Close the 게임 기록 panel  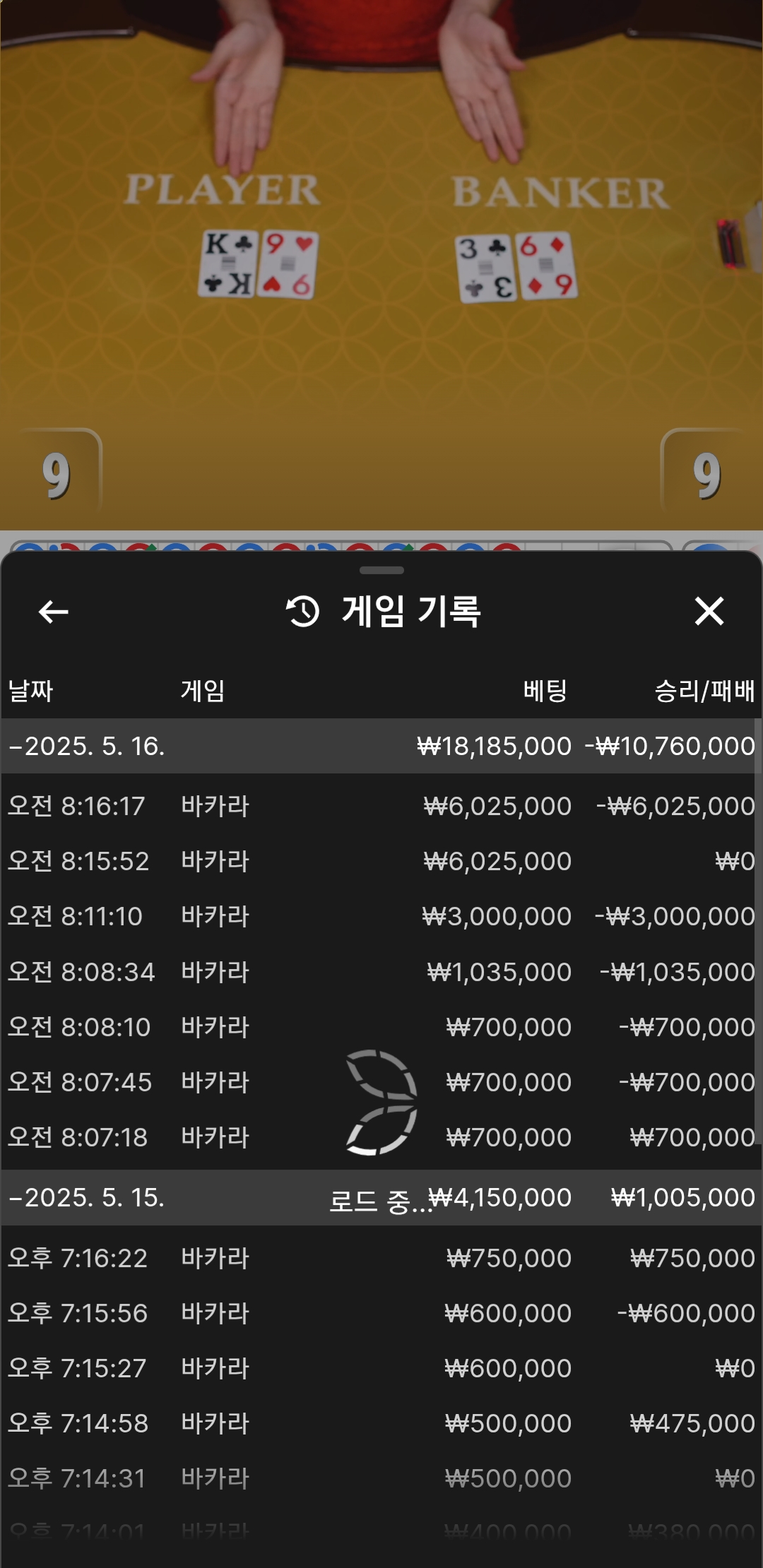coord(709,611)
